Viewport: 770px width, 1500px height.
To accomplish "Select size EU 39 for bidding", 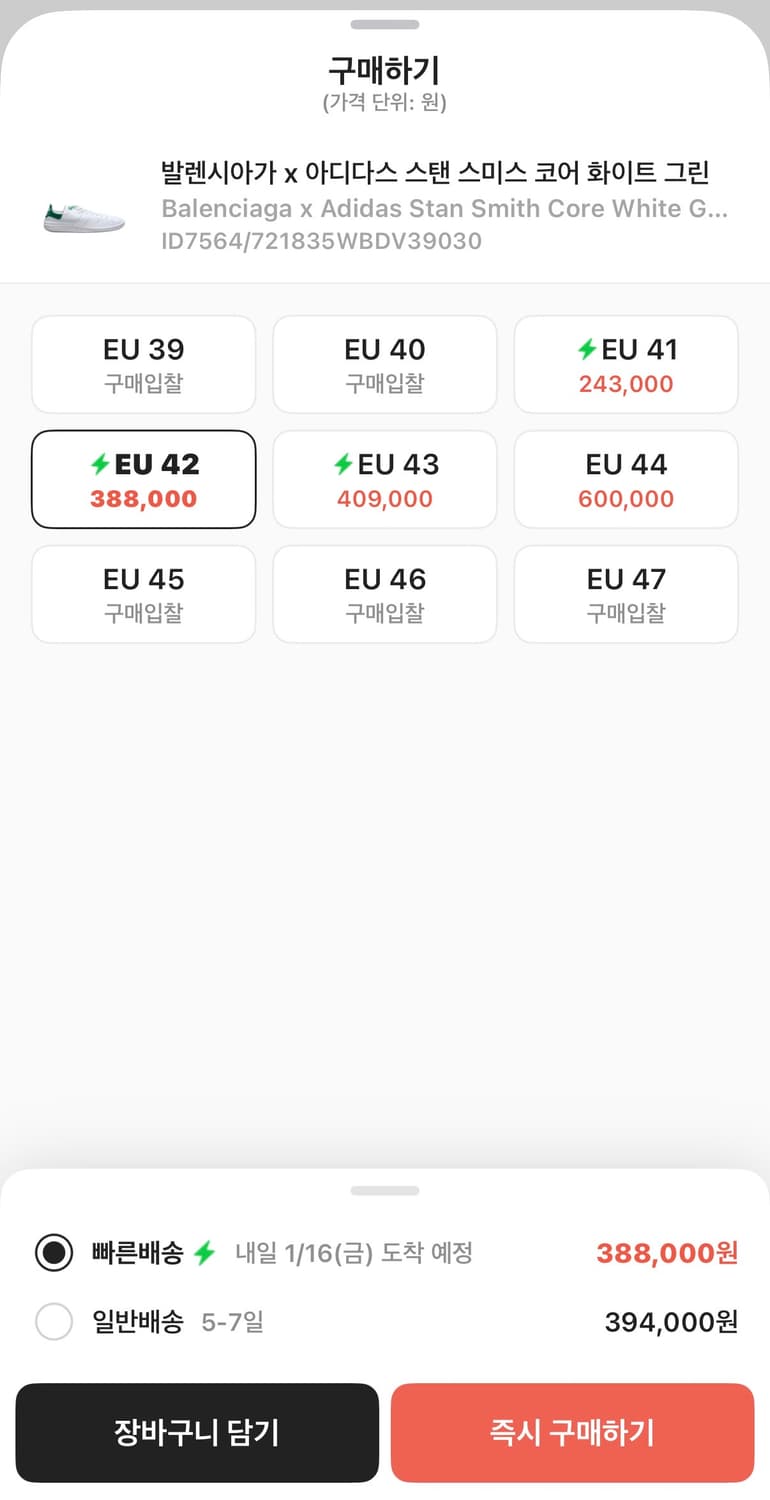I will tap(143, 363).
